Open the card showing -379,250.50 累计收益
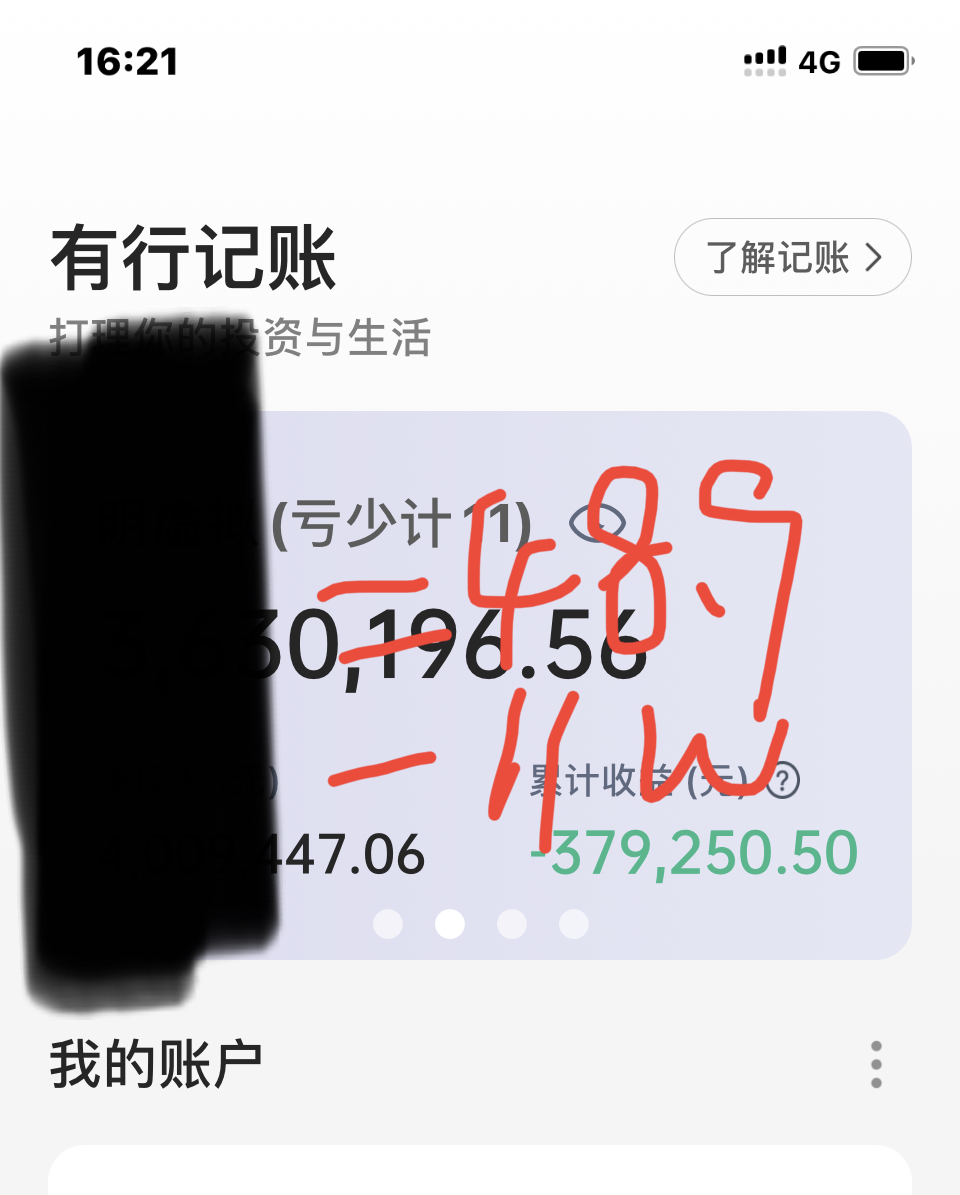Image resolution: width=960 pixels, height=1195 pixels. click(x=694, y=852)
